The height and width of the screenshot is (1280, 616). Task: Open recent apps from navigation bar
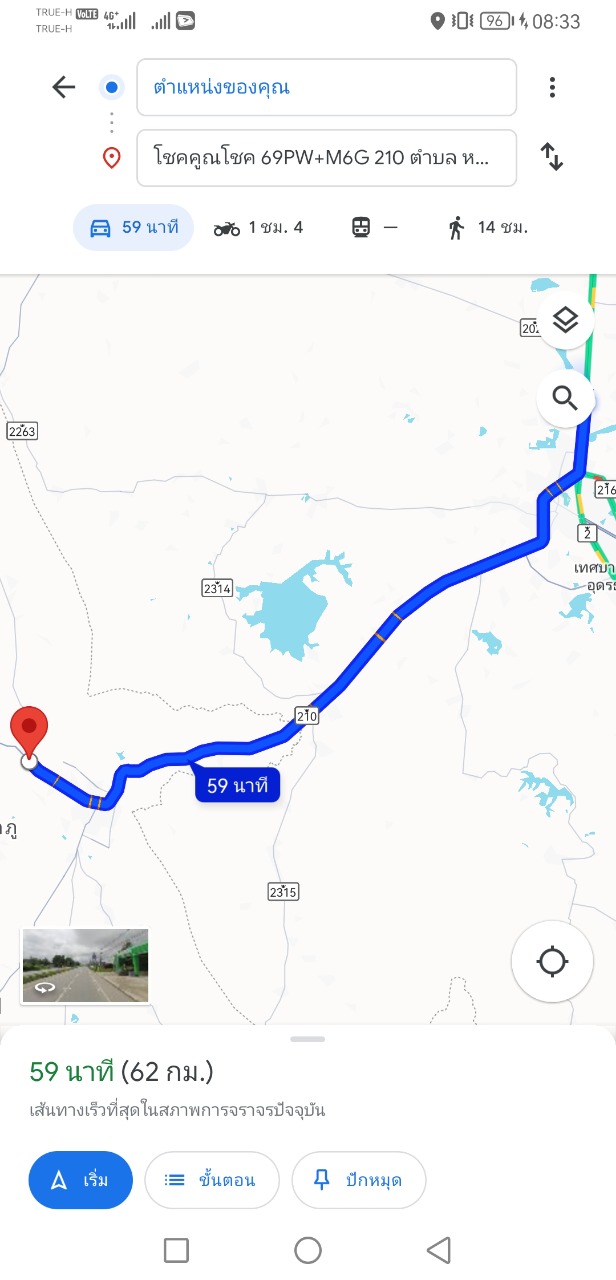pos(176,1250)
